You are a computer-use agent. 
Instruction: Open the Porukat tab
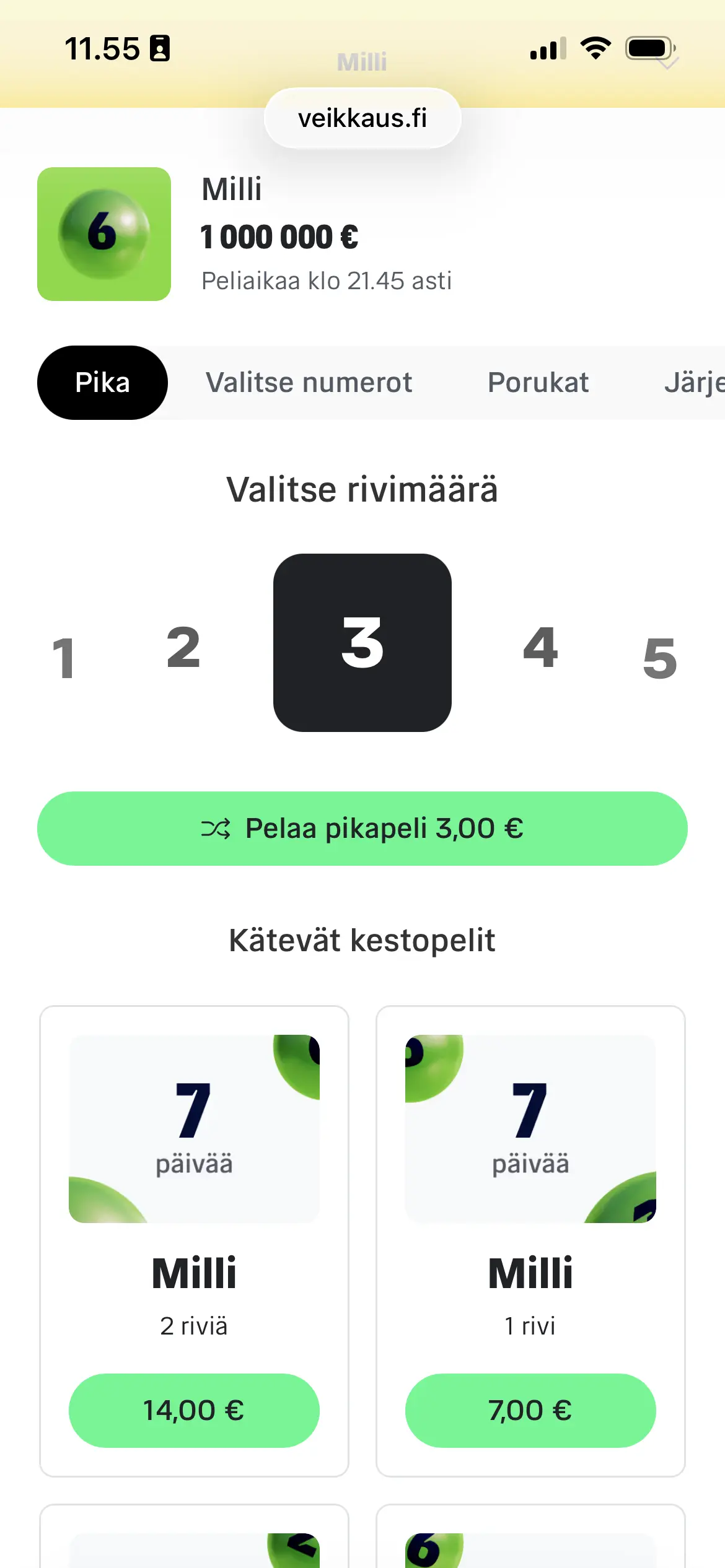[x=538, y=382]
